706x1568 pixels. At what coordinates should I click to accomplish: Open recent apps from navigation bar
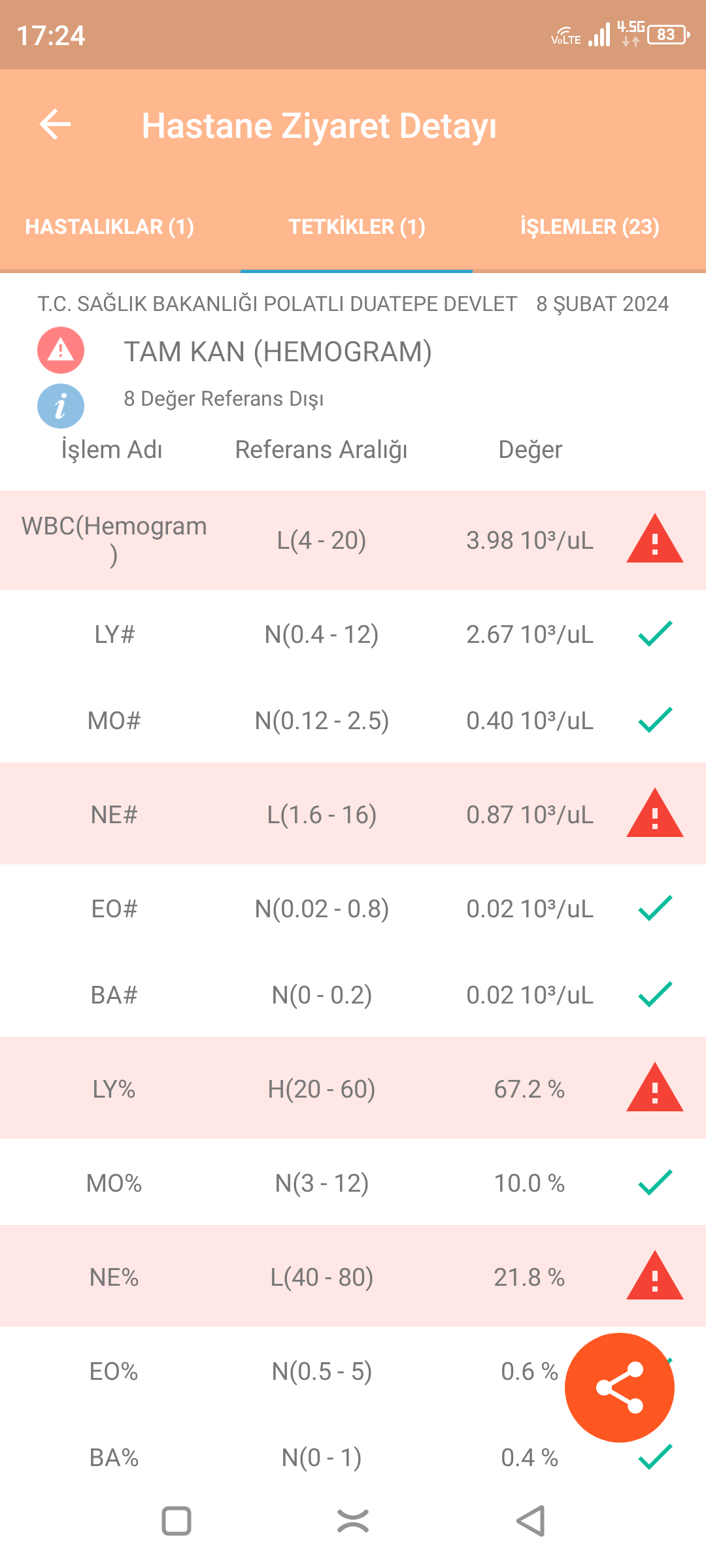(x=176, y=1521)
